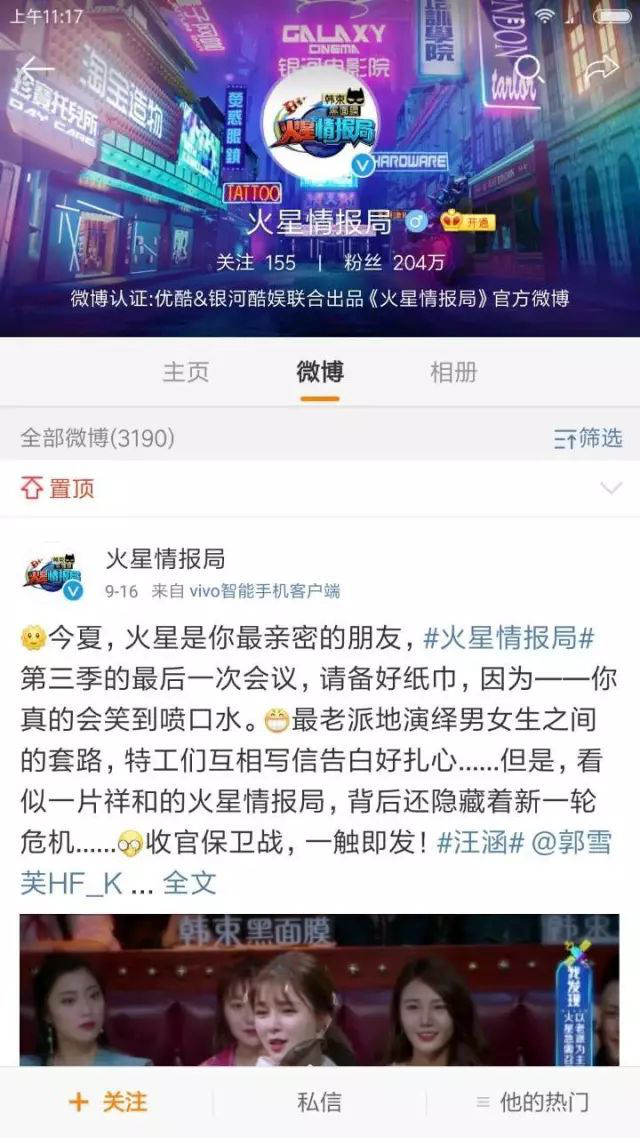Expand the post with 全文
The image size is (640, 1138).
coord(189,882)
